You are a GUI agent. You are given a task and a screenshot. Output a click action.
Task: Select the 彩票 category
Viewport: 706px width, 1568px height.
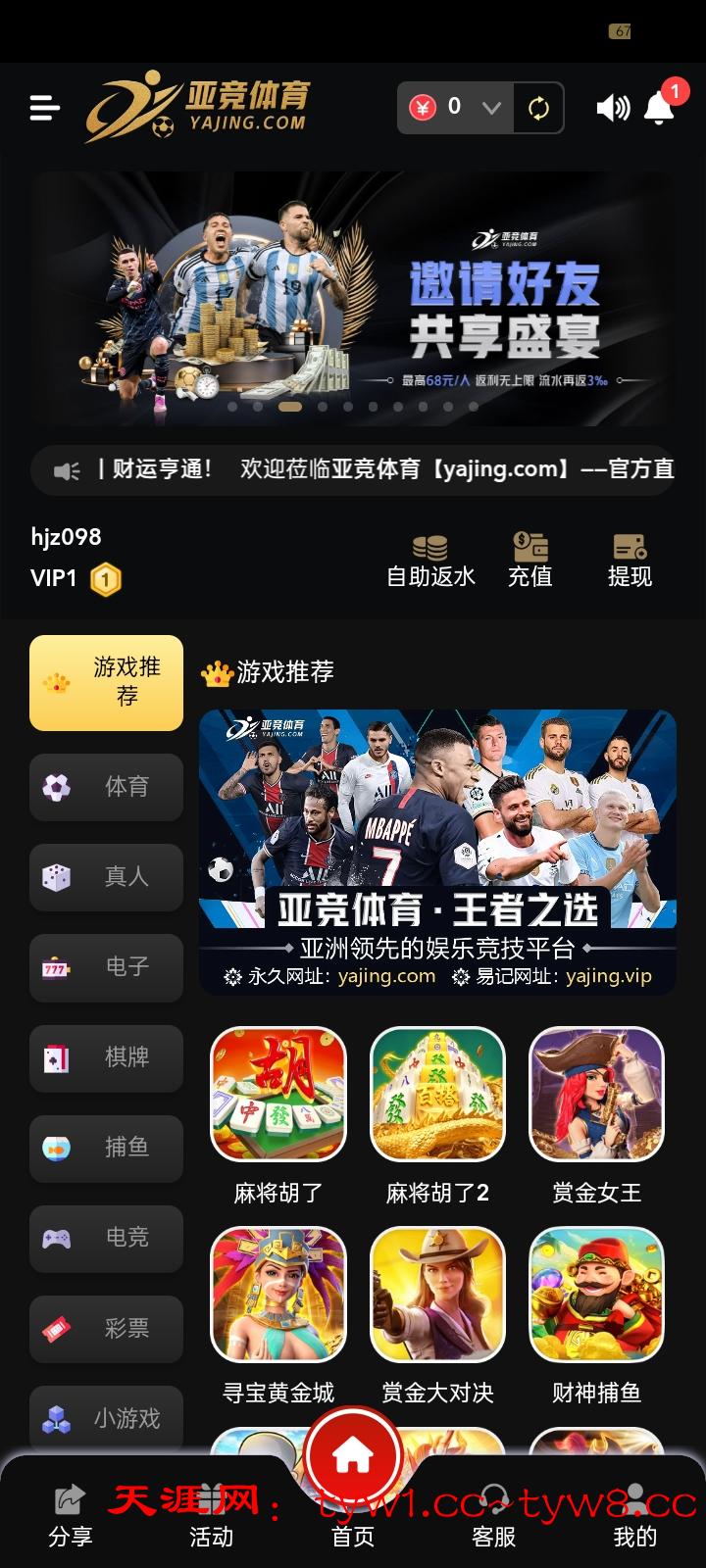coord(106,1329)
